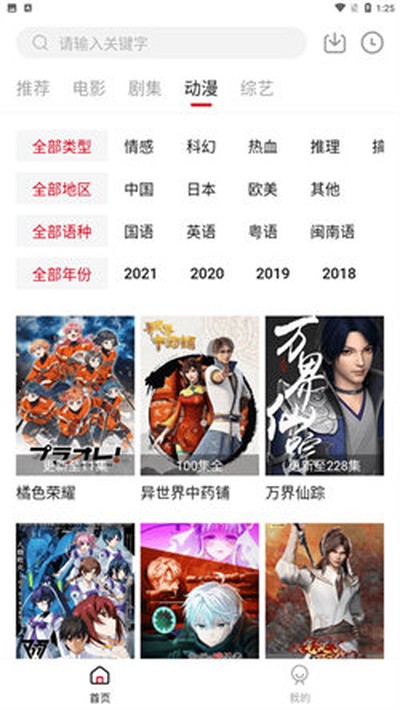
Task: Select year 2018 filter
Action: pyautogui.click(x=339, y=273)
